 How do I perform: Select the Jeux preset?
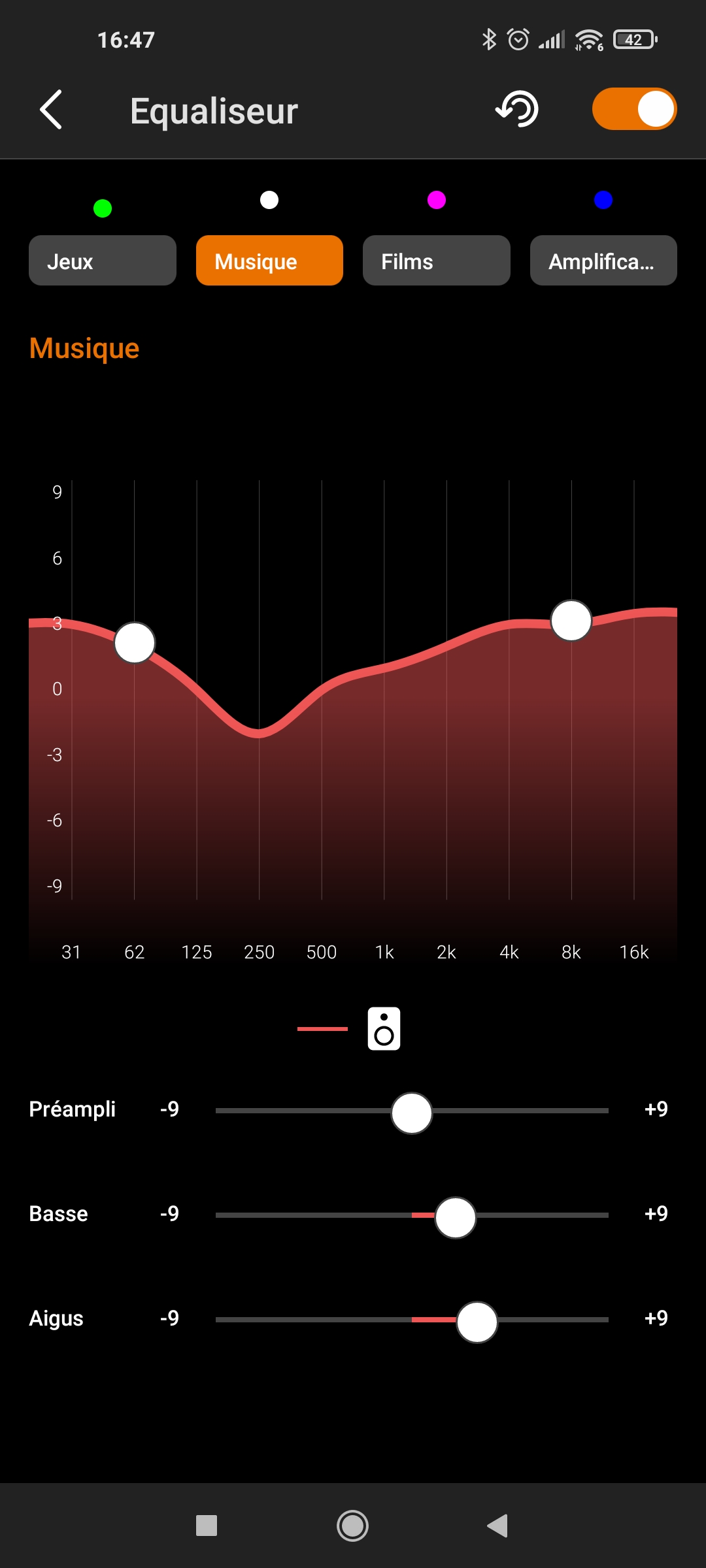[x=103, y=261]
